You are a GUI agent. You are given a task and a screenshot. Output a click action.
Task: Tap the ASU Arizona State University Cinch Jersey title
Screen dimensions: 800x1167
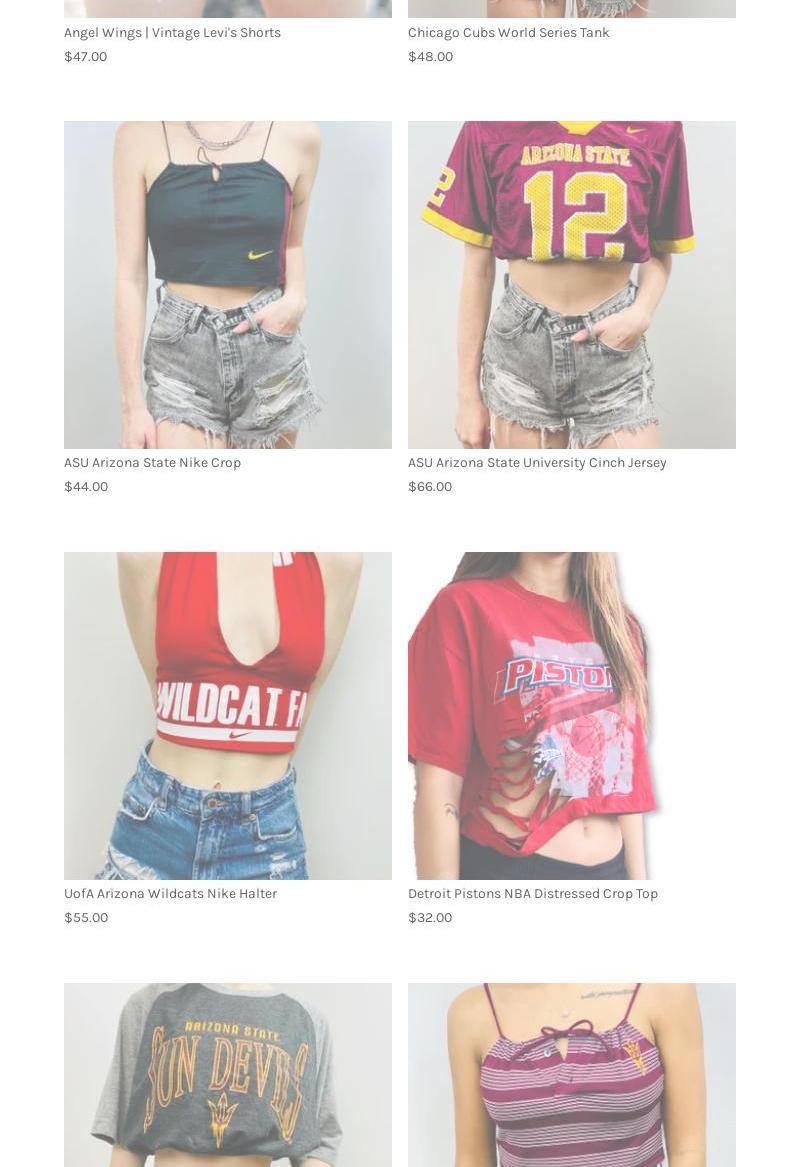point(536,462)
